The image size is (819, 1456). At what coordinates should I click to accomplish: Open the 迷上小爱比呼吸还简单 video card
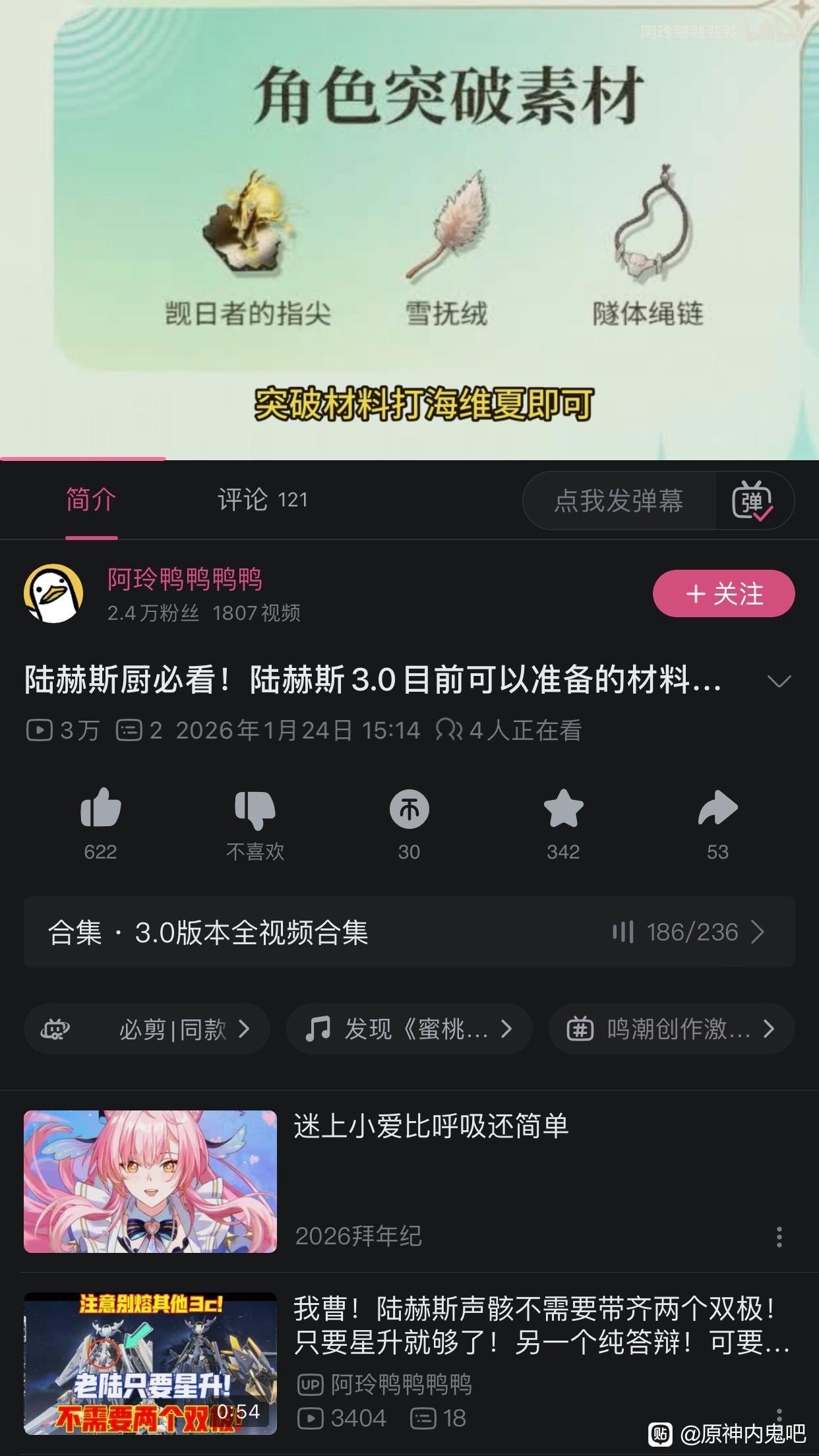tap(409, 1182)
